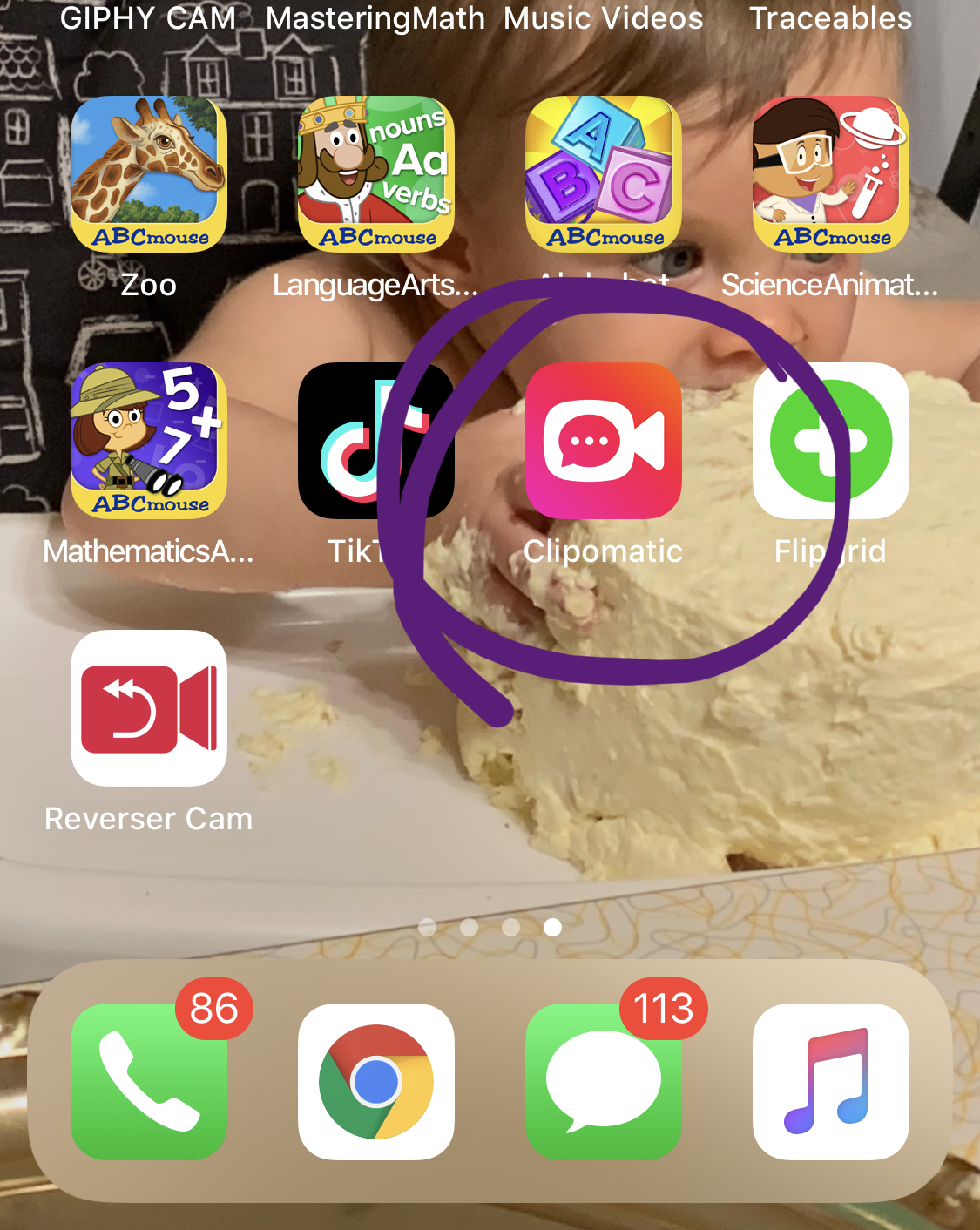The width and height of the screenshot is (980, 1230).
Task: Open Messages with 113 unread
Action: pyautogui.click(x=604, y=1081)
